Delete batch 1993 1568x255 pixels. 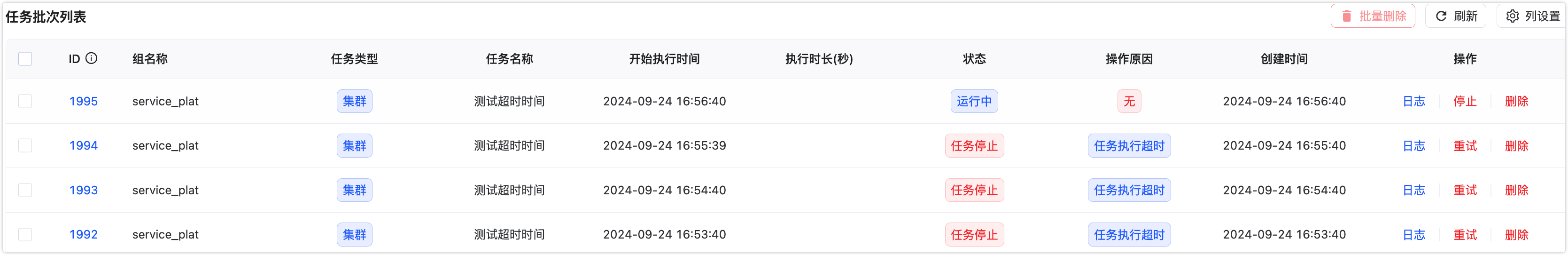tap(1516, 191)
